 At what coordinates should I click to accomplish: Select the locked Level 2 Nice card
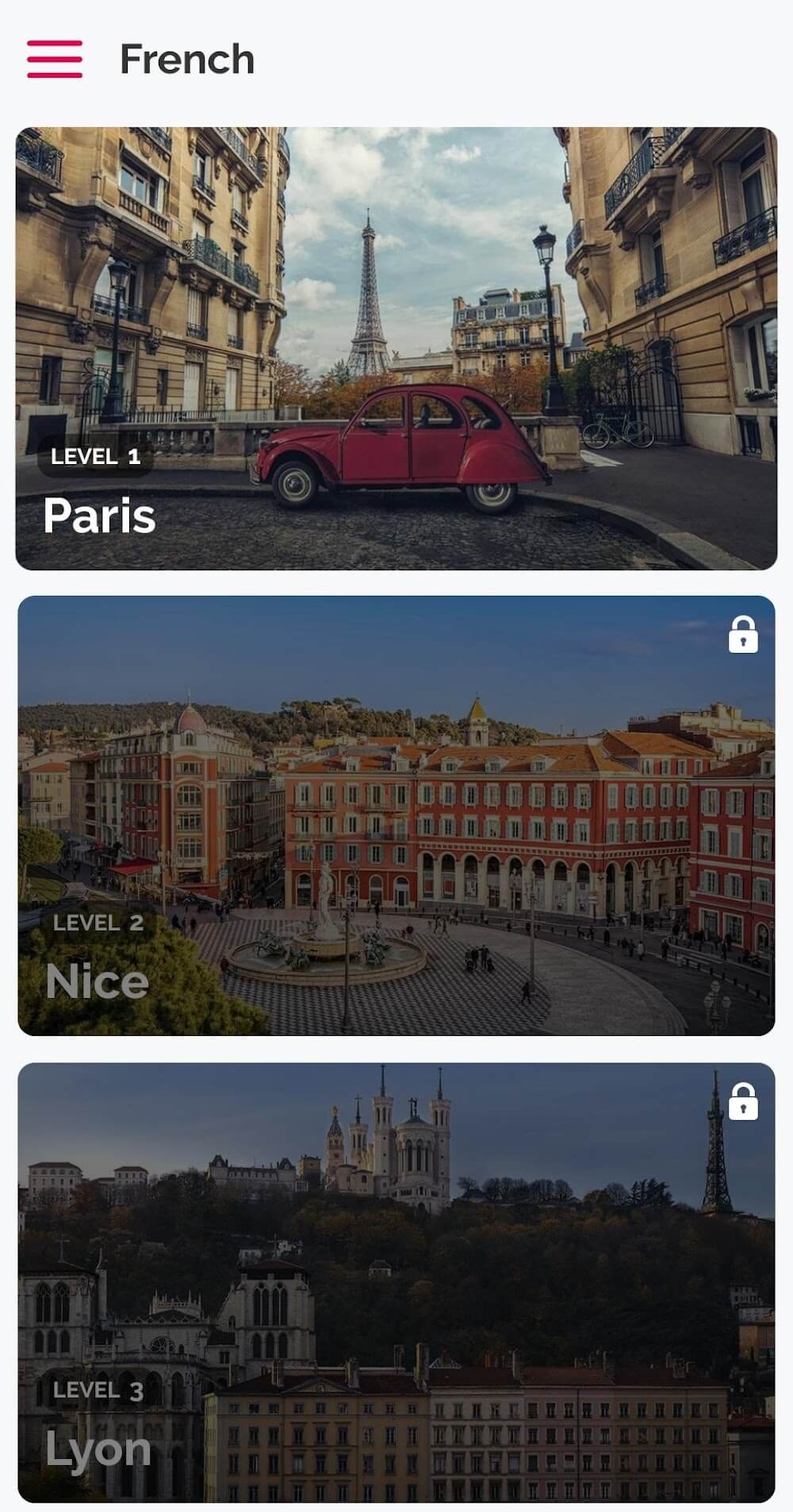click(x=396, y=815)
